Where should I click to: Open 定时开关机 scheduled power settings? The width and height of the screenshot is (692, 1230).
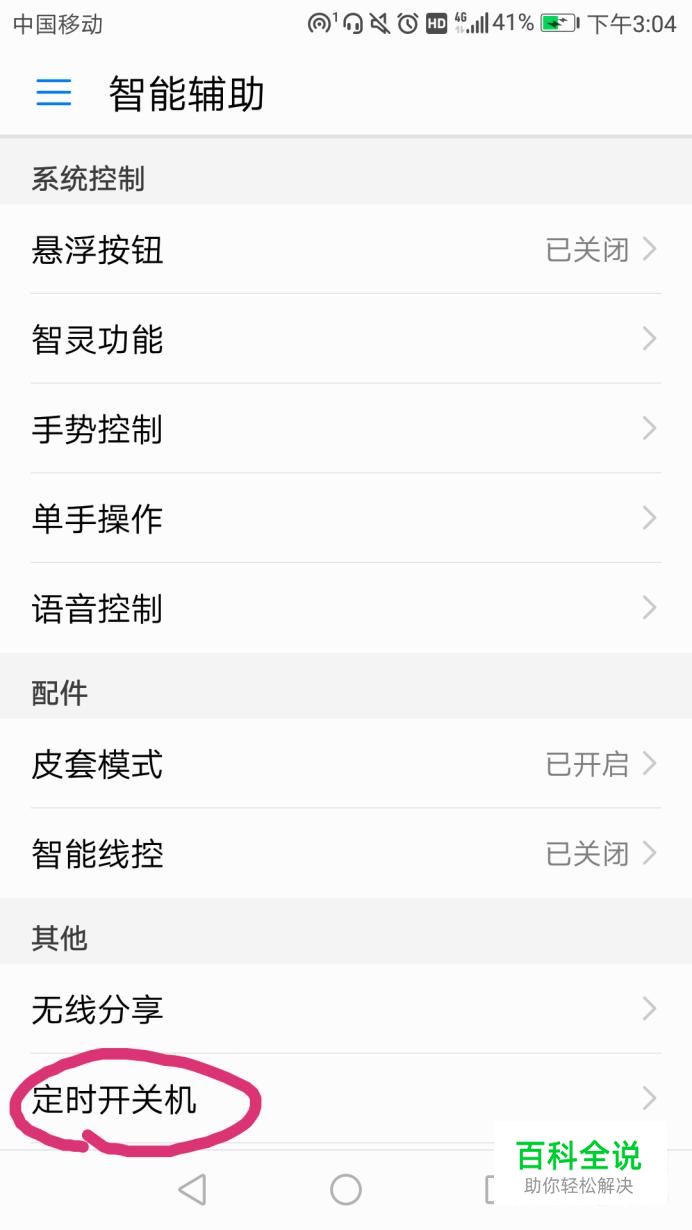point(346,1099)
